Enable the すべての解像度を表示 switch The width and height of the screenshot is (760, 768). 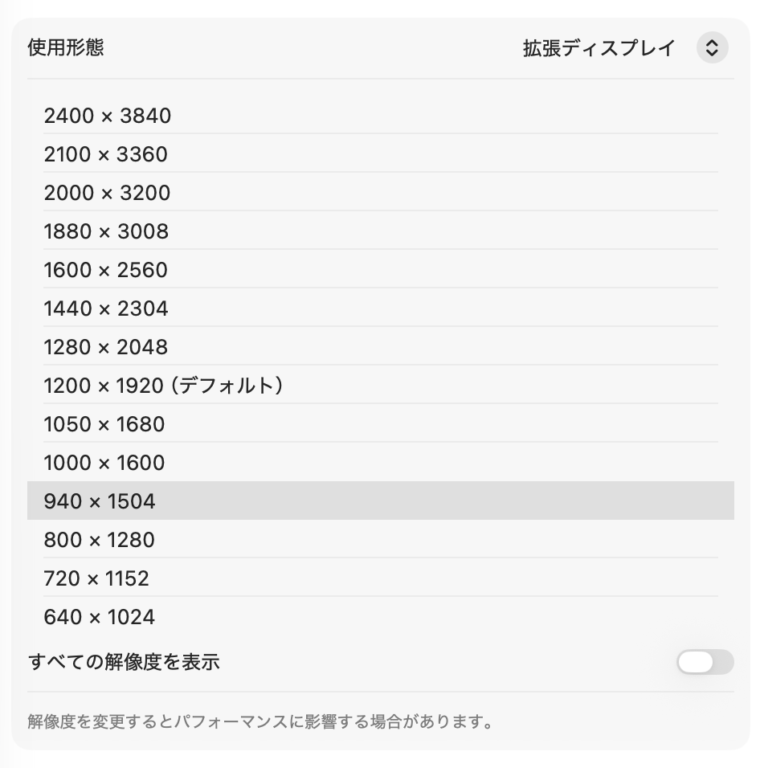pyautogui.click(x=704, y=662)
